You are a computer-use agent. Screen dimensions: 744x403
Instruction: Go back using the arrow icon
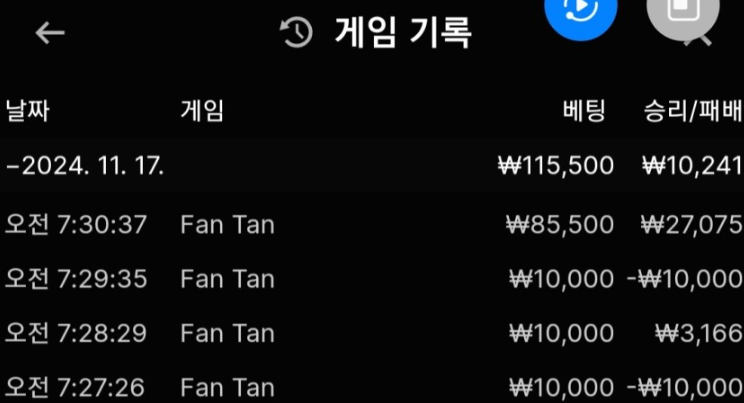[49, 33]
